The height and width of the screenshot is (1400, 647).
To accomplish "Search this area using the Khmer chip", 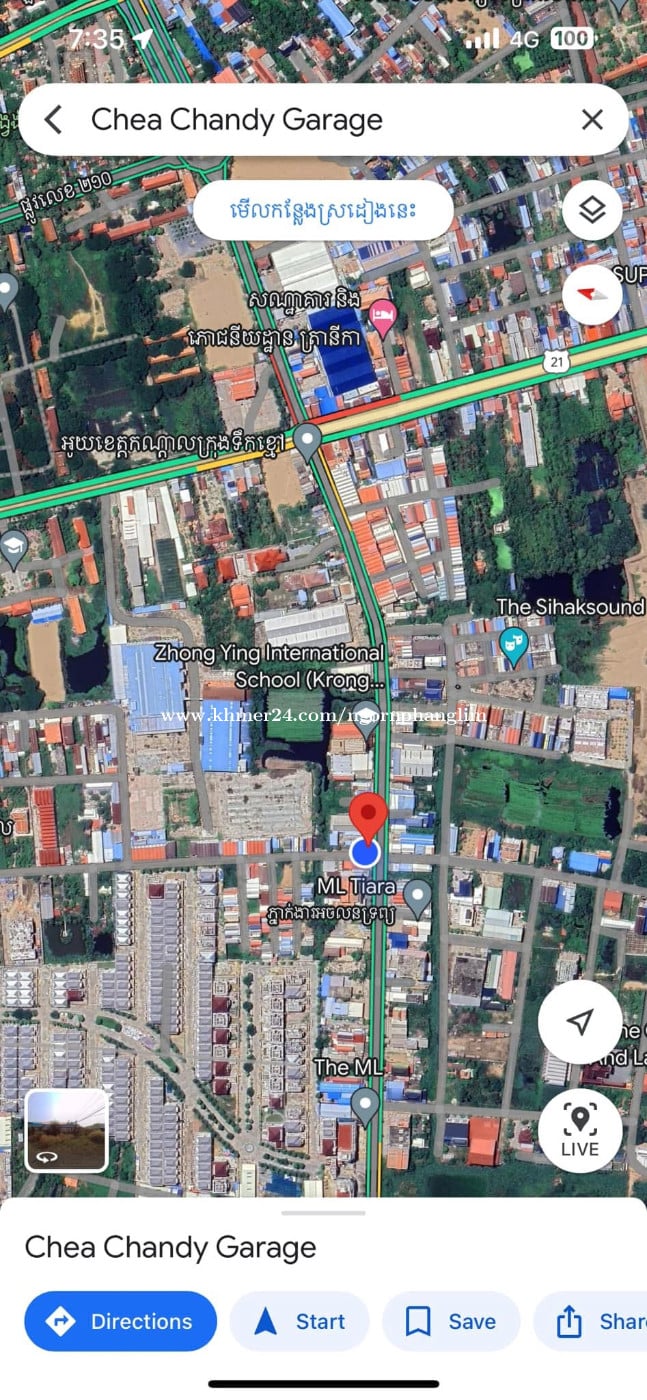I will pos(323,210).
